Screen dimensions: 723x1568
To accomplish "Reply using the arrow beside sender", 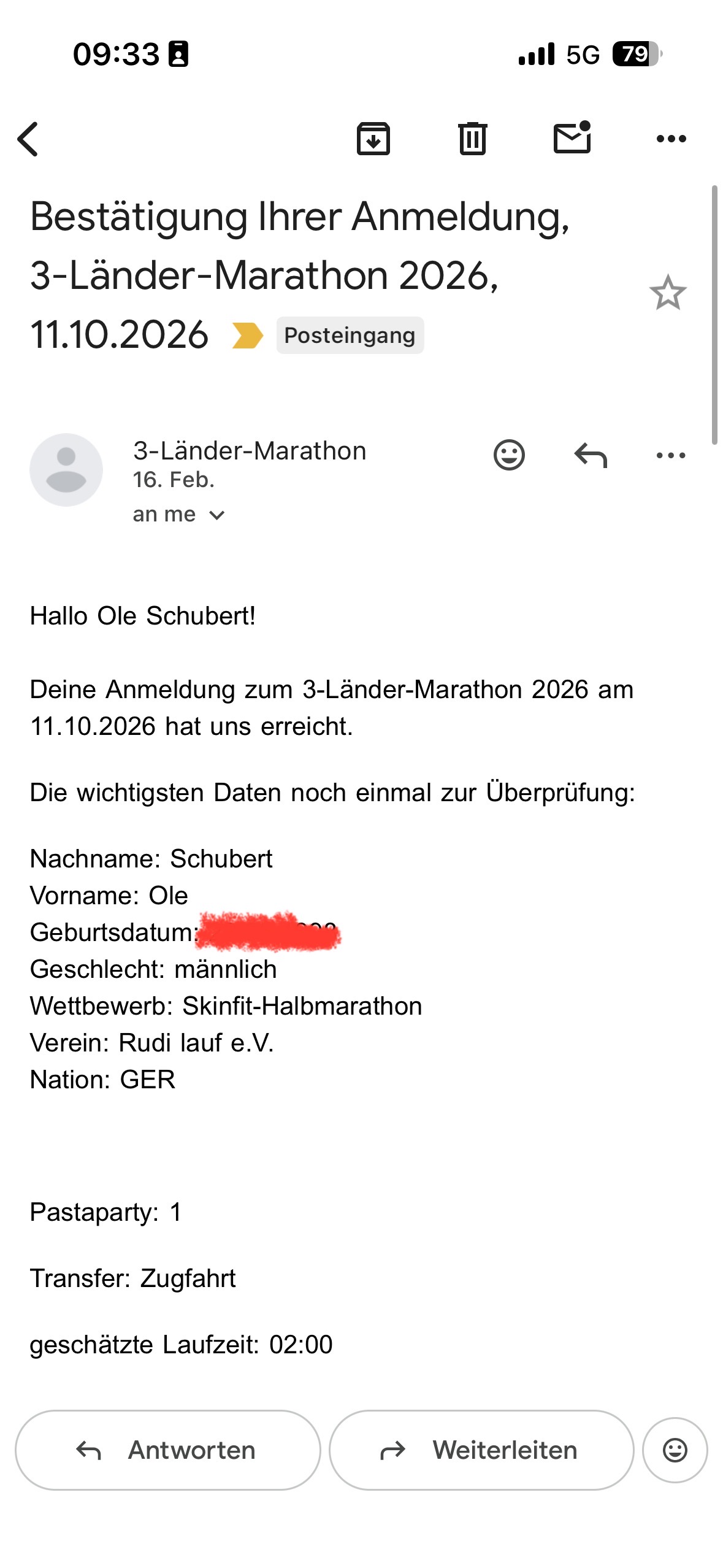I will coord(591,455).
